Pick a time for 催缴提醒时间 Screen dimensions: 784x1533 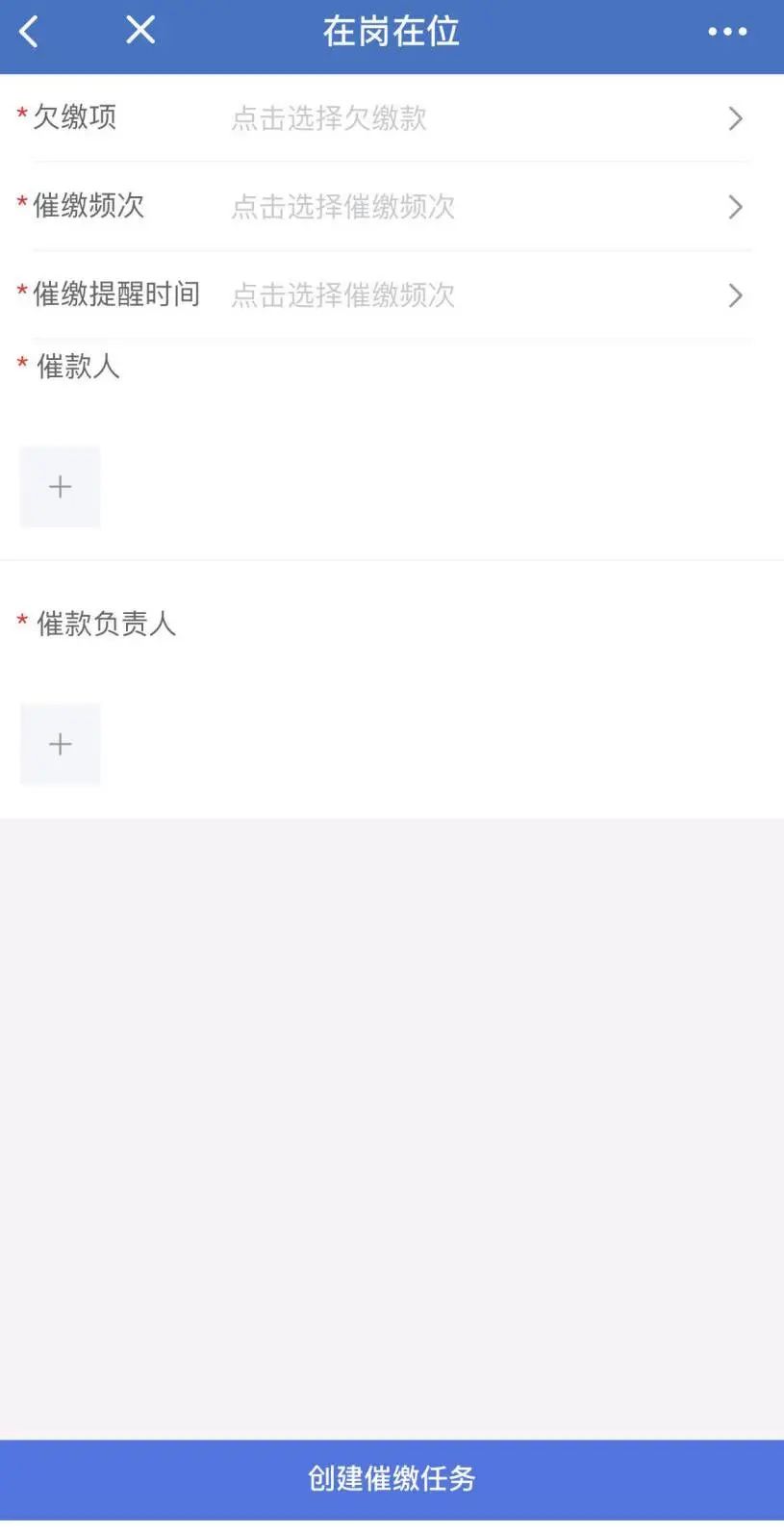coord(481,295)
